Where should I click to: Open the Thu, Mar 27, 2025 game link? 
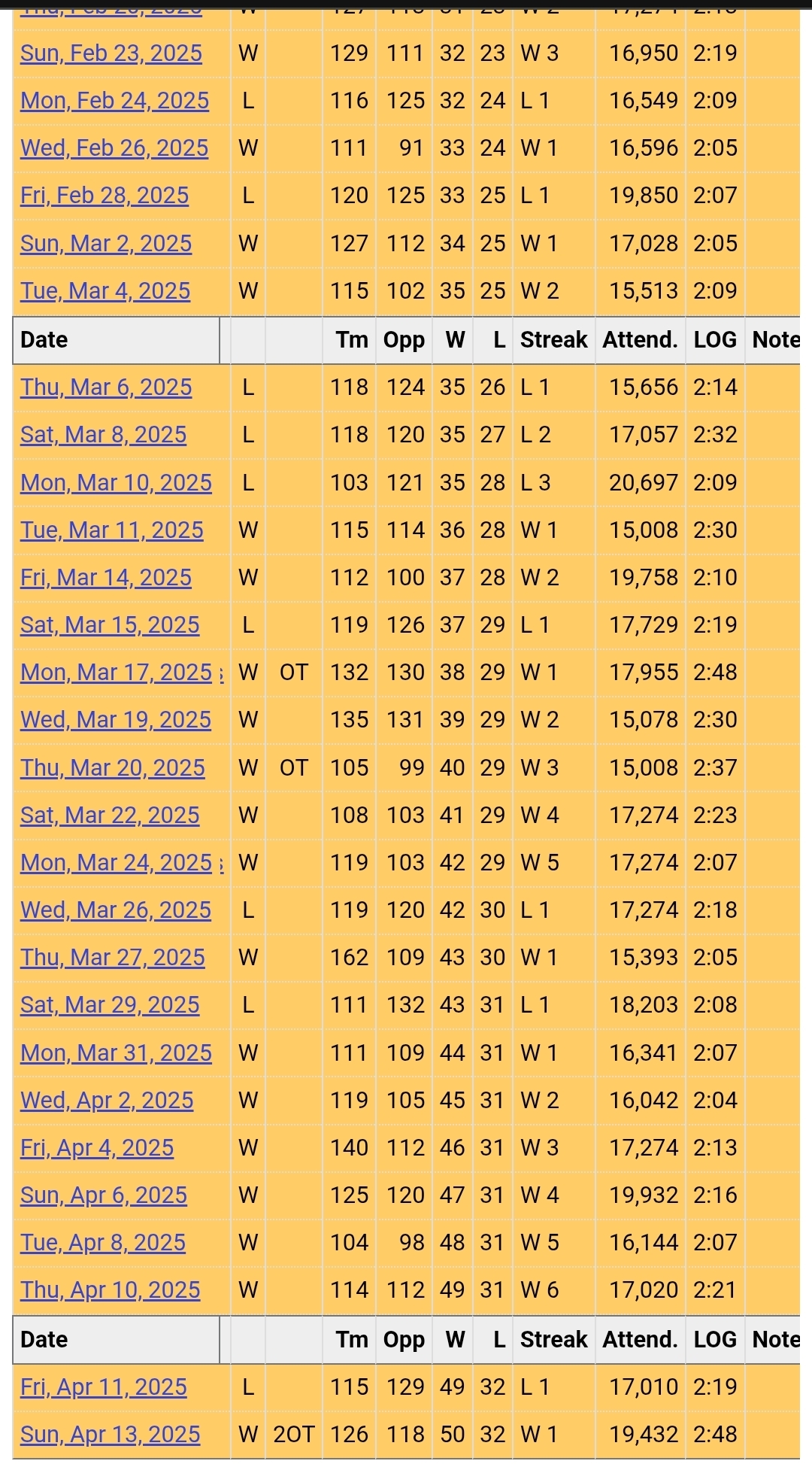click(x=113, y=958)
